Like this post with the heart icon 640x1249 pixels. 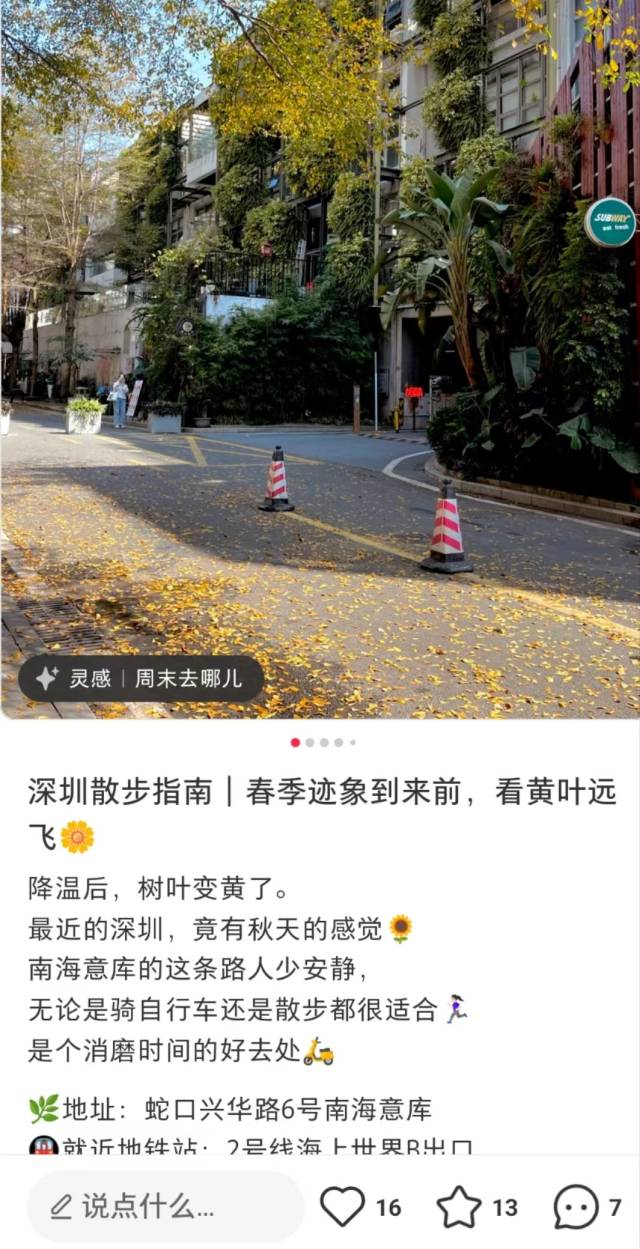pos(343,1207)
